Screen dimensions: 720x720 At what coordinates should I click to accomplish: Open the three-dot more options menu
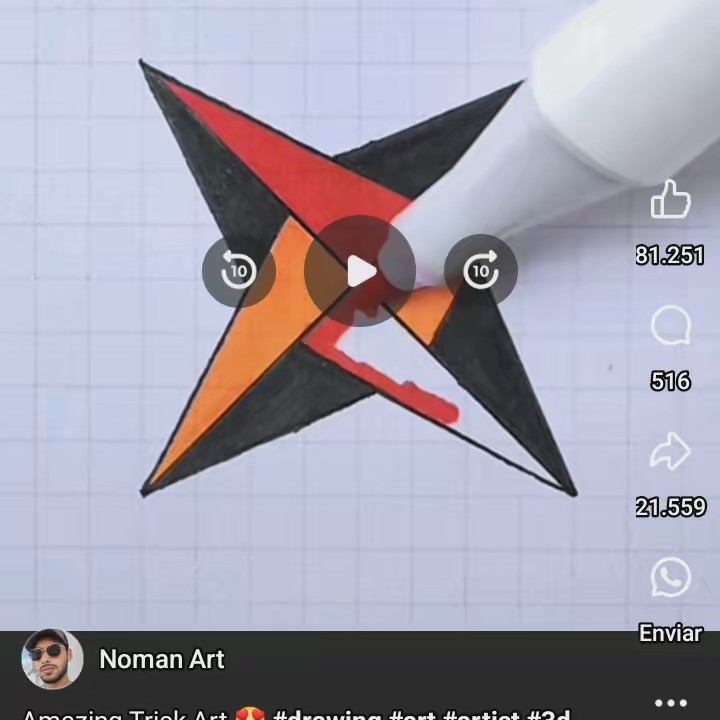point(670,703)
